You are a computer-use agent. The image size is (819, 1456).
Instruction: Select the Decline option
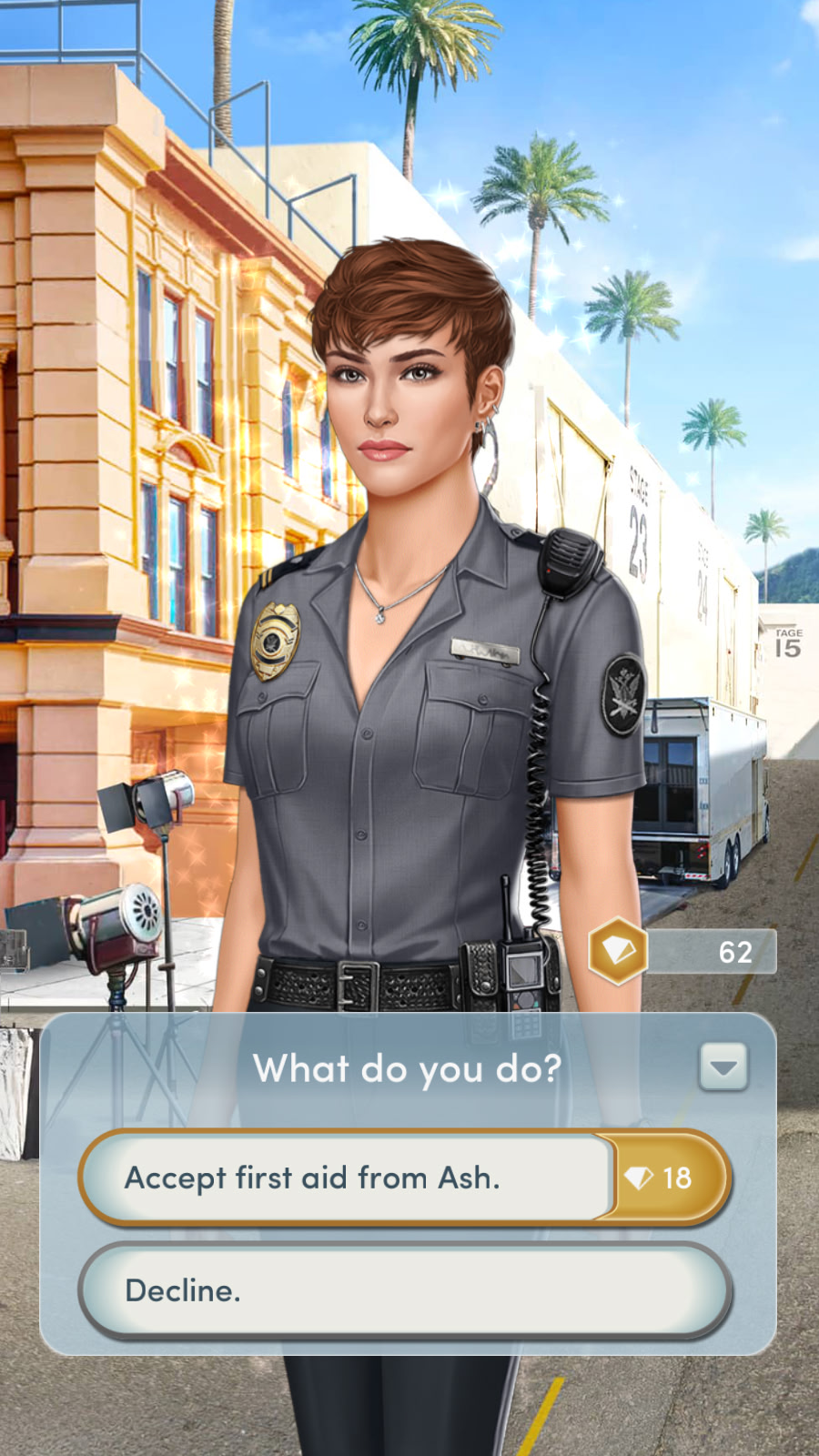(x=405, y=1290)
